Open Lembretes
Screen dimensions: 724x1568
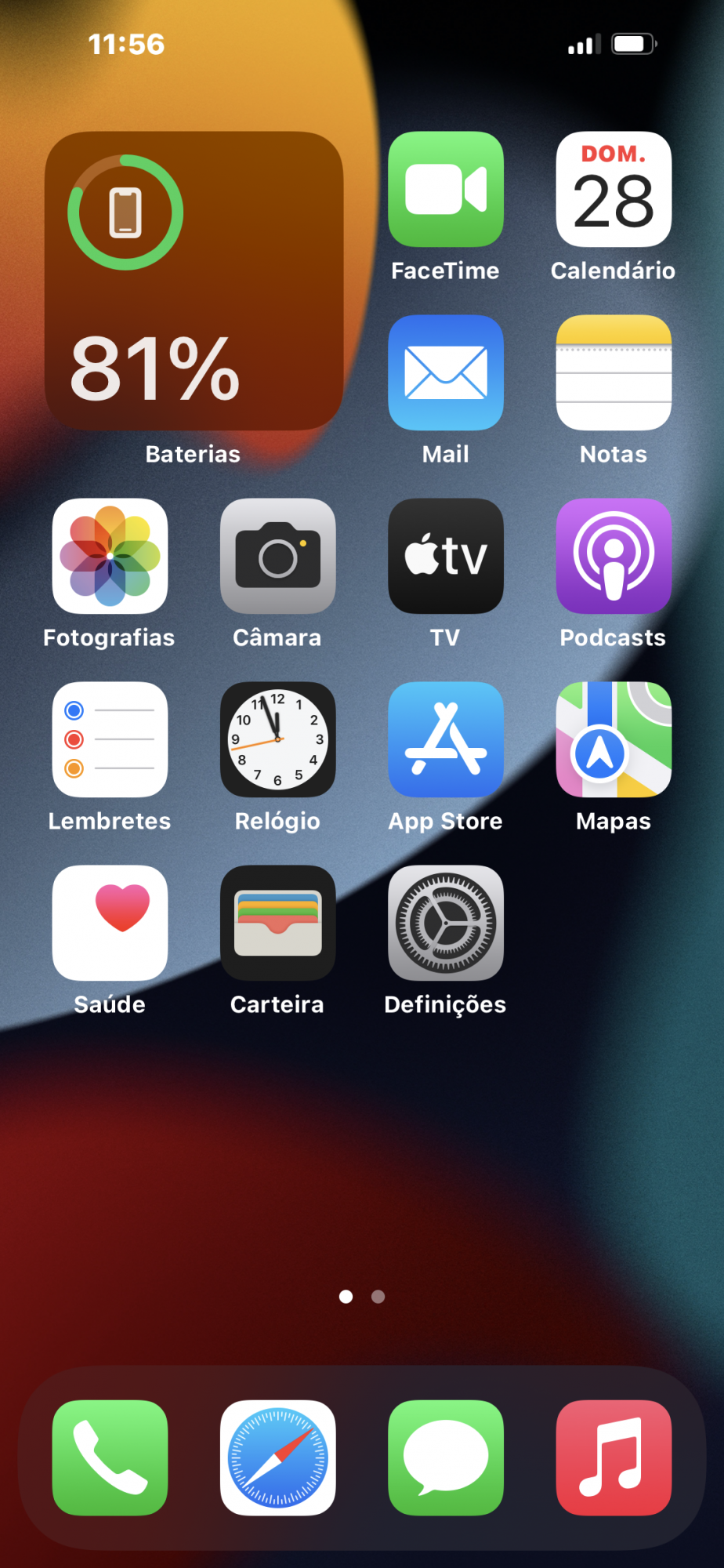(x=110, y=739)
